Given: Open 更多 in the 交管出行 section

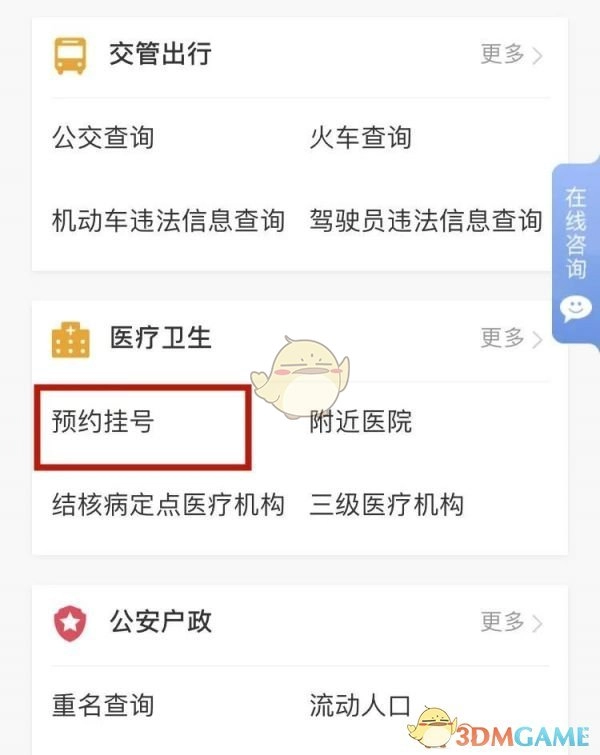Looking at the screenshot, I should point(511,54).
